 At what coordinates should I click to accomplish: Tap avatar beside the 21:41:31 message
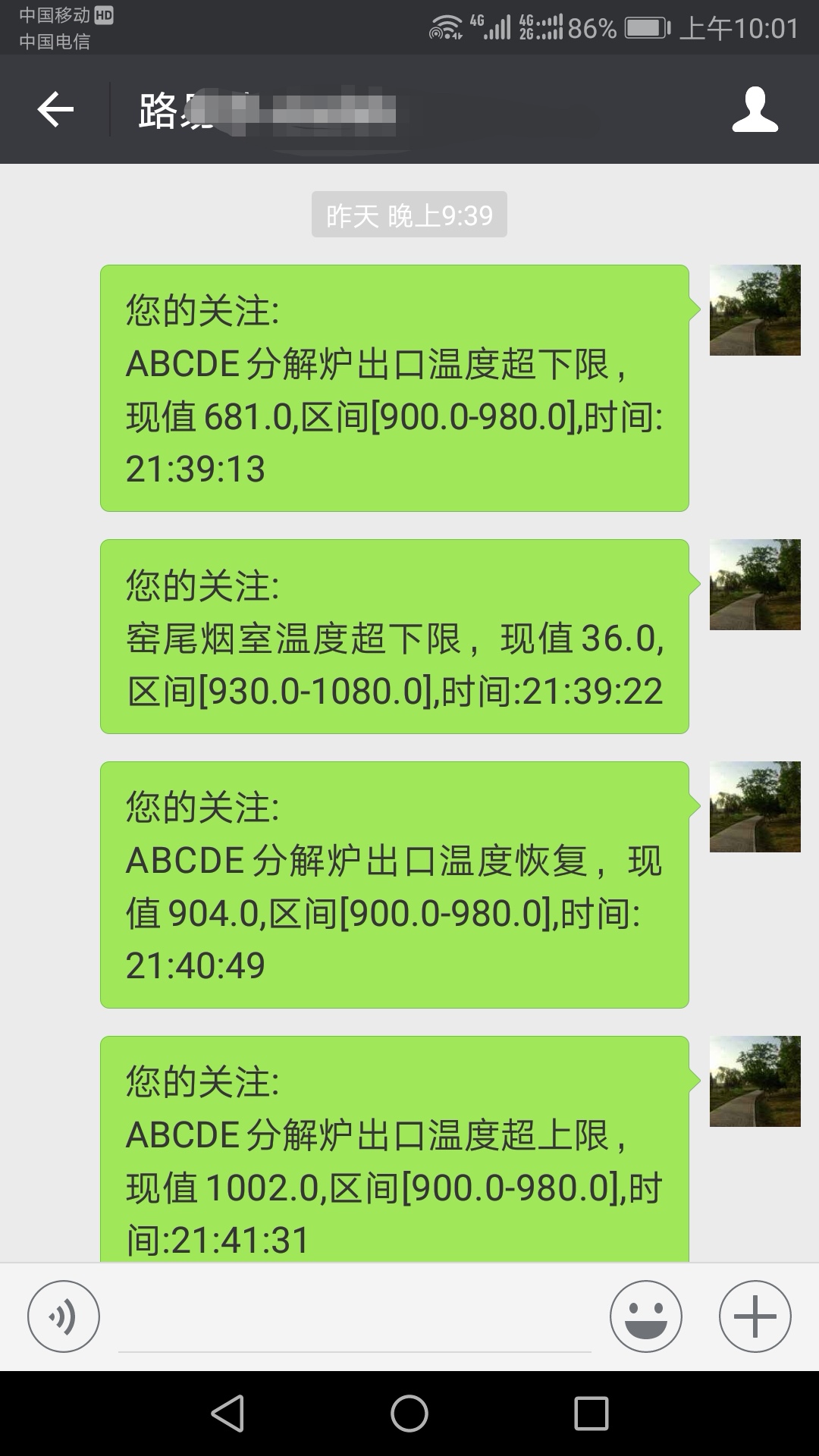pyautogui.click(x=755, y=1081)
